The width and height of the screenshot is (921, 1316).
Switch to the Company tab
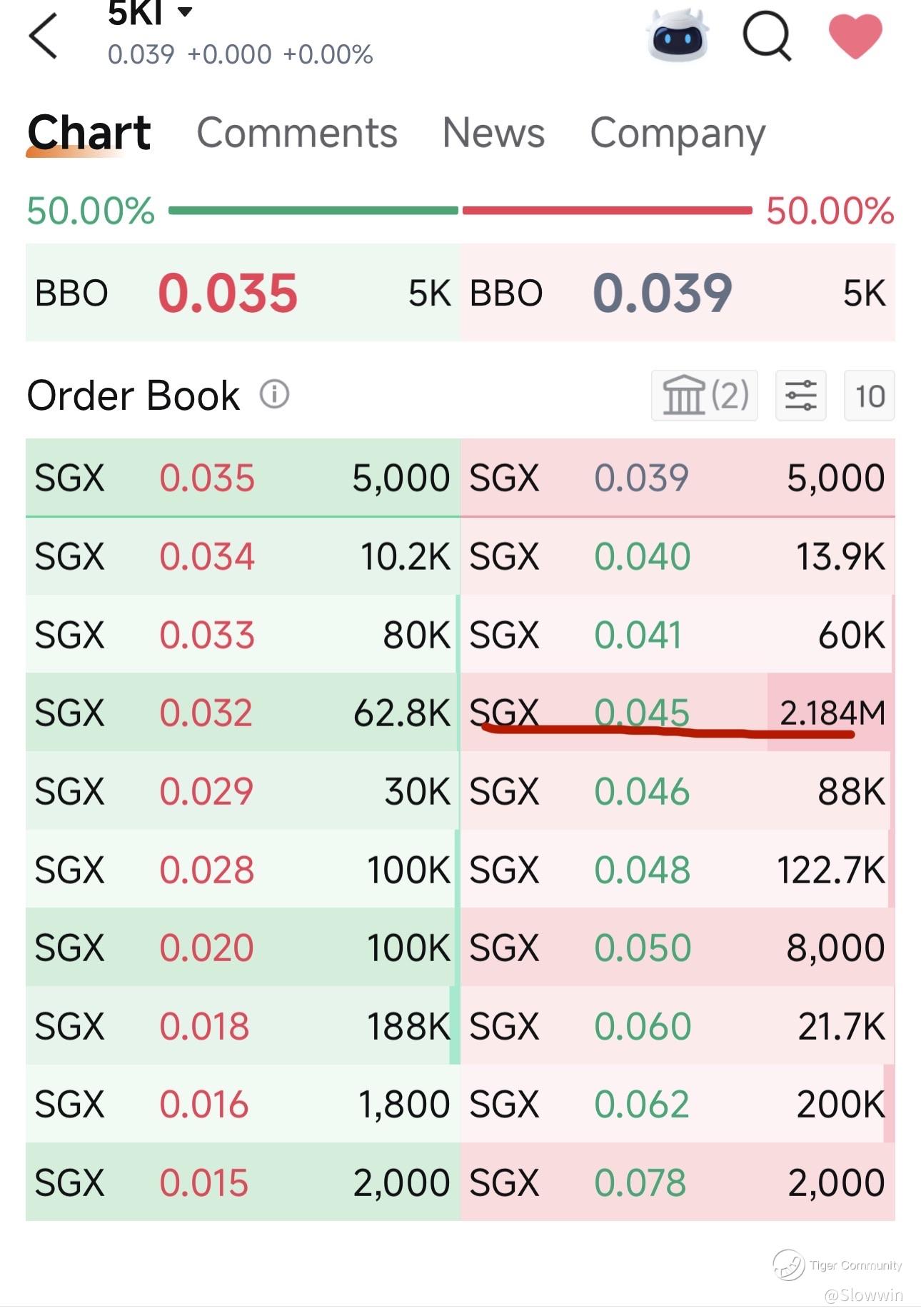click(x=678, y=134)
